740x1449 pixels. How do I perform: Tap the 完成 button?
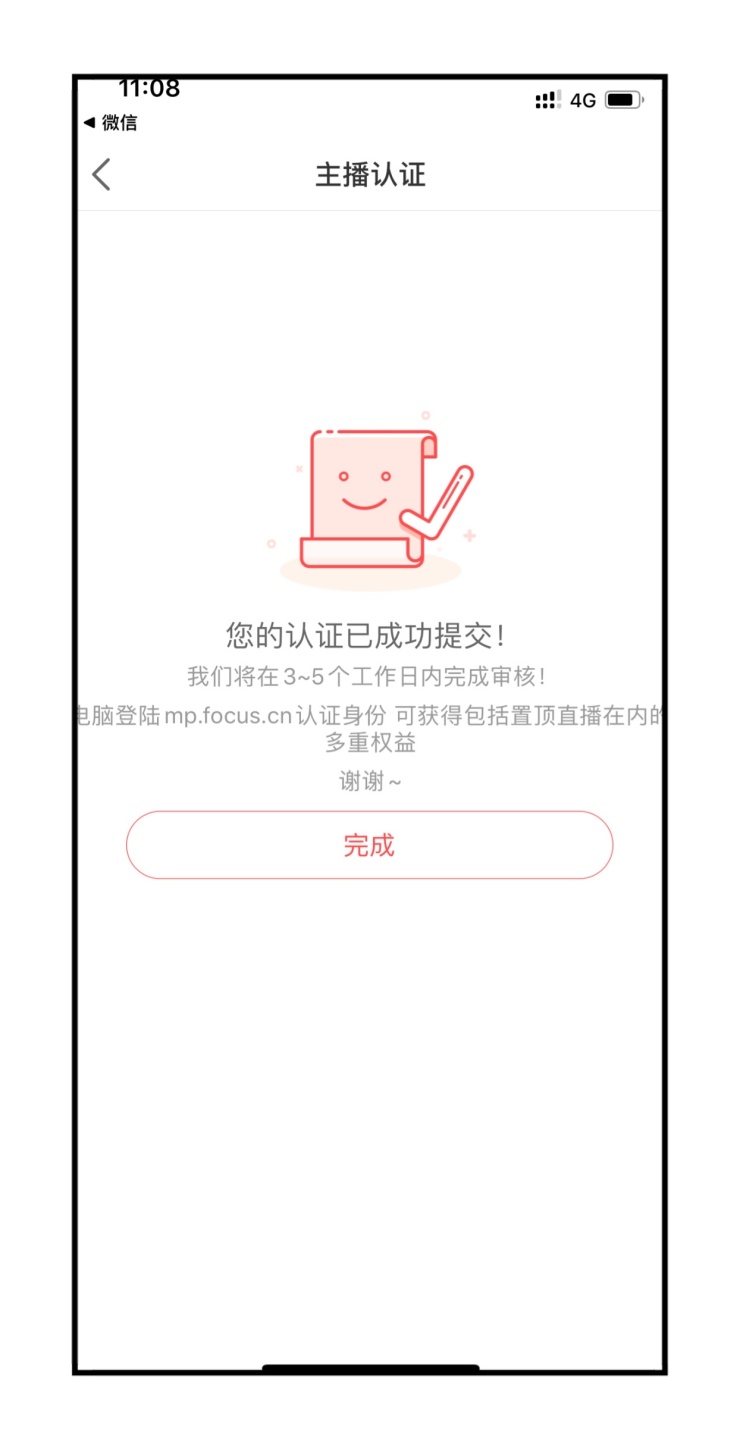pos(369,845)
